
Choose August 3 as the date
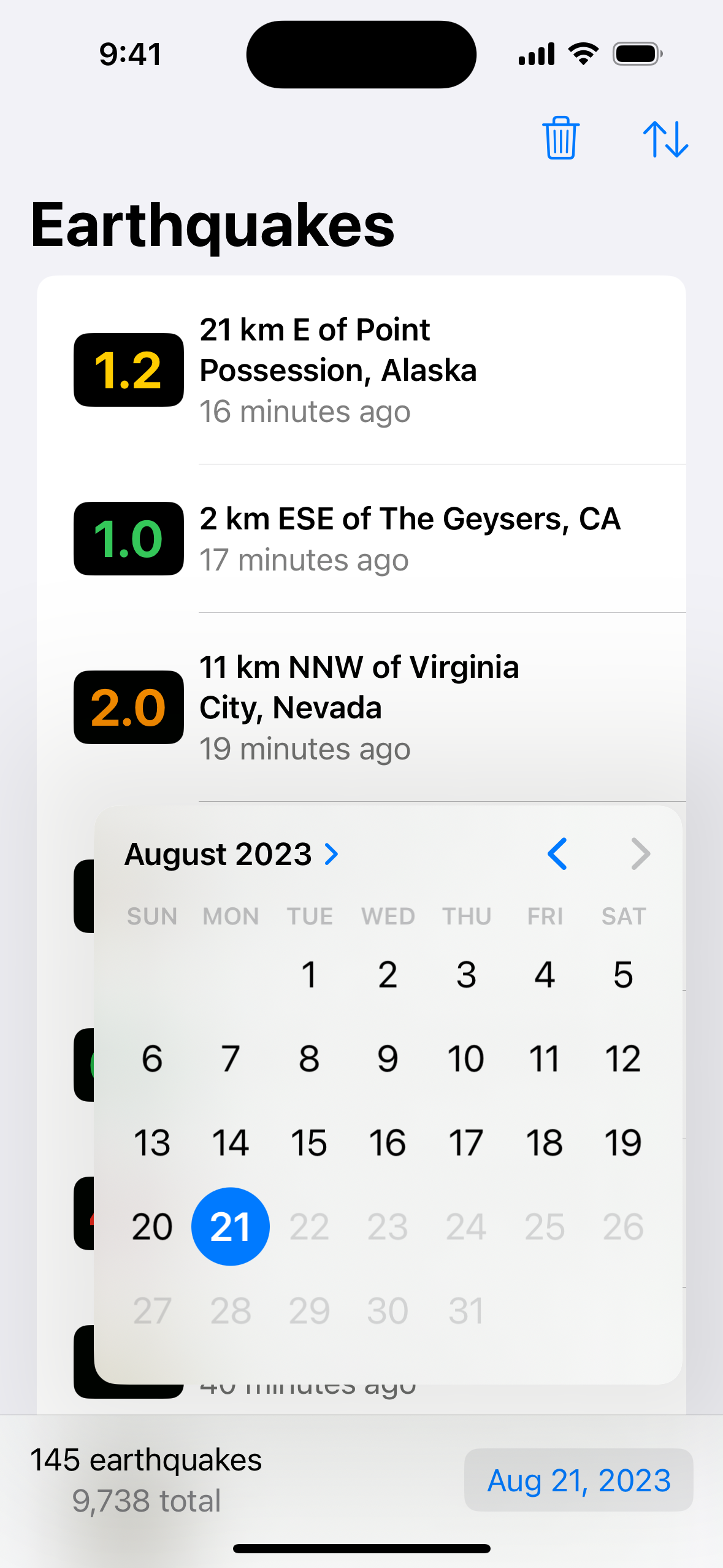pos(466,975)
